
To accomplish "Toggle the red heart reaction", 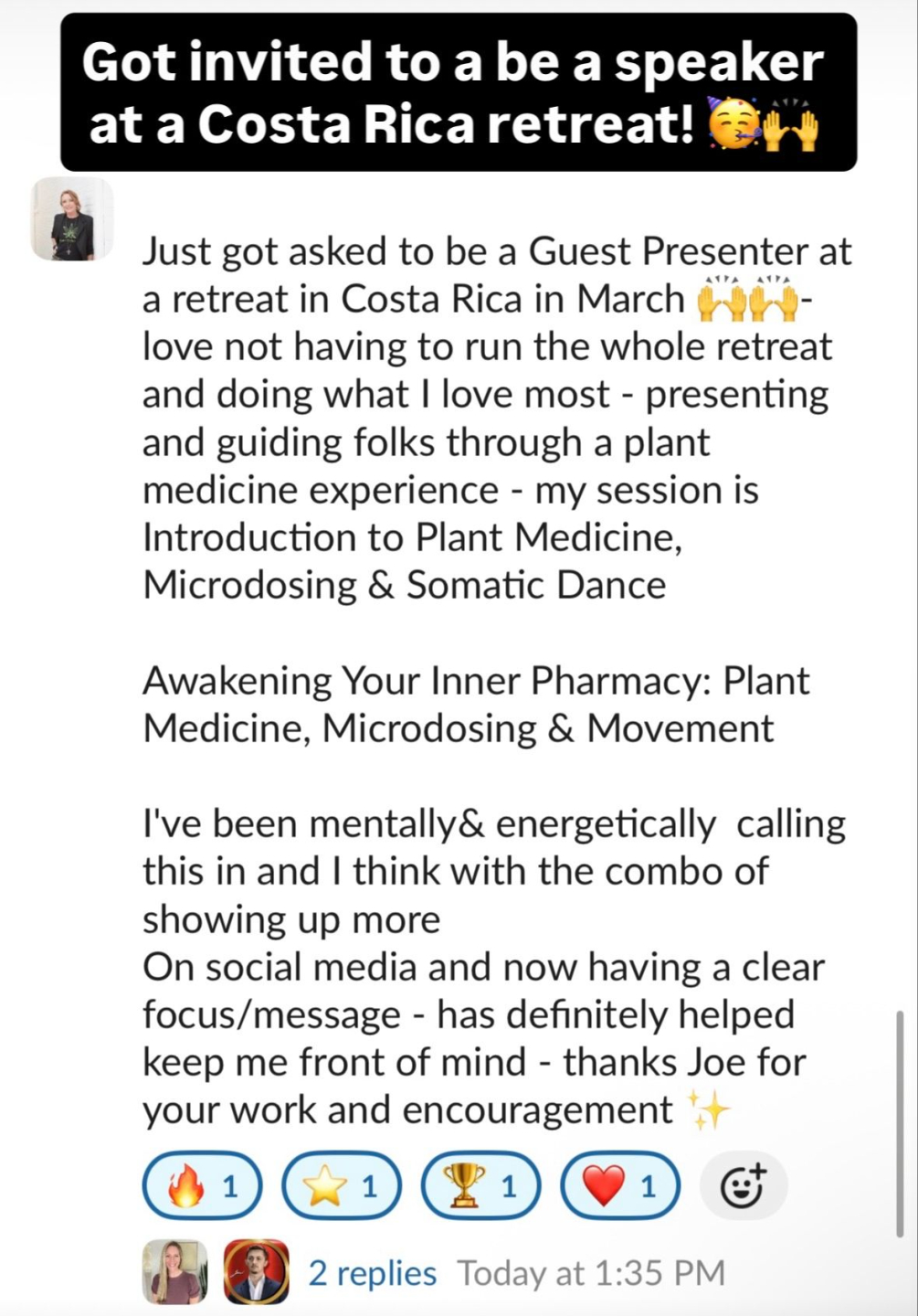I will point(620,1186).
